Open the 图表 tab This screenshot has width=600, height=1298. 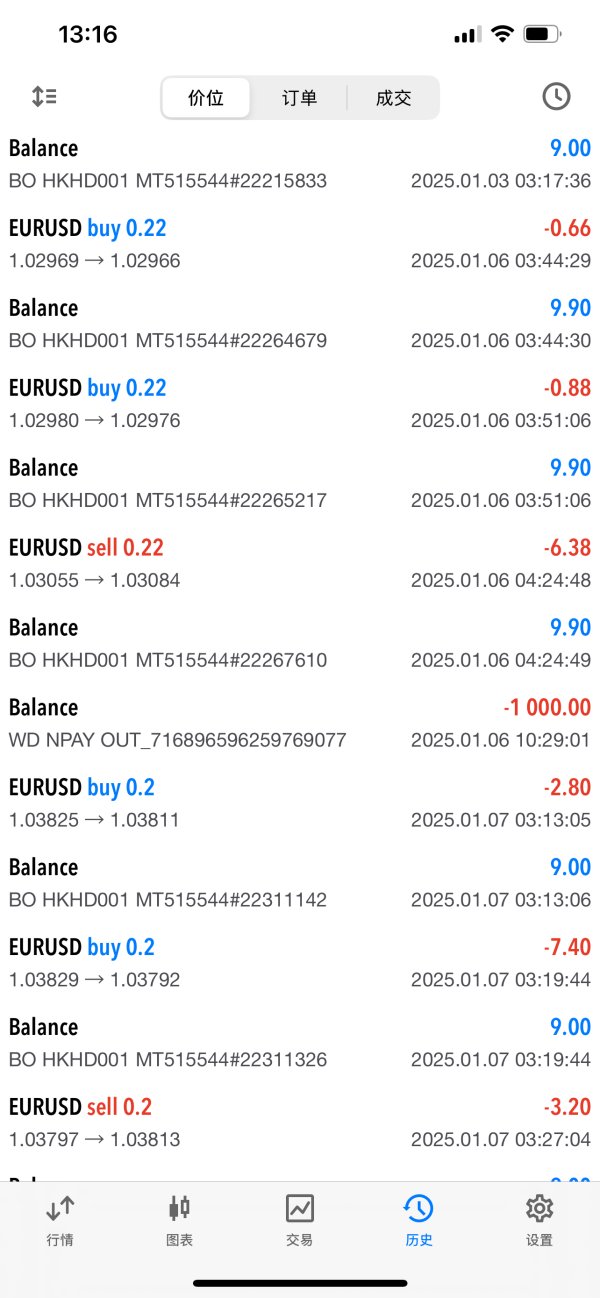point(179,1219)
